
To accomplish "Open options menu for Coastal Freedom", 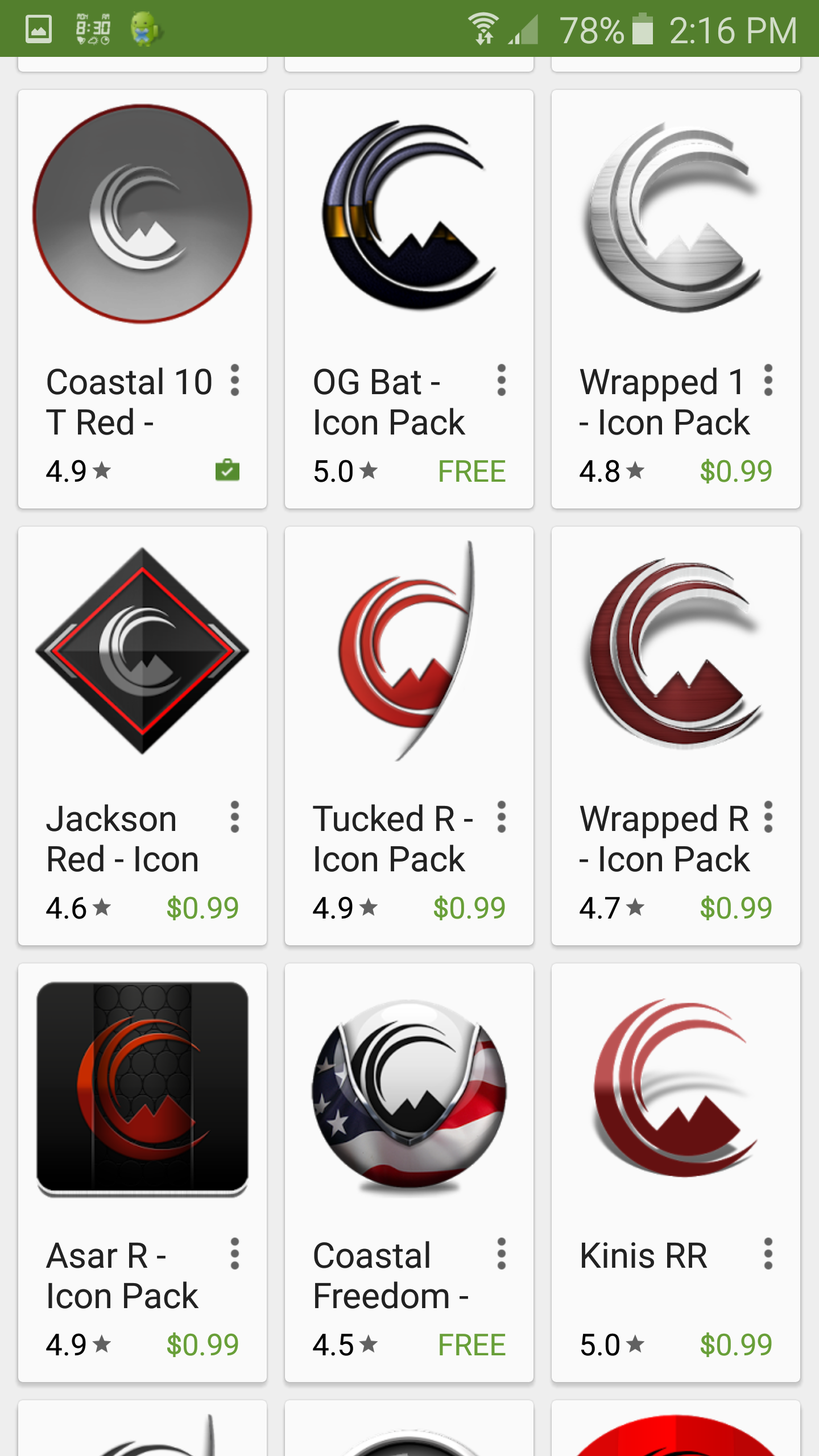I will [x=501, y=1254].
